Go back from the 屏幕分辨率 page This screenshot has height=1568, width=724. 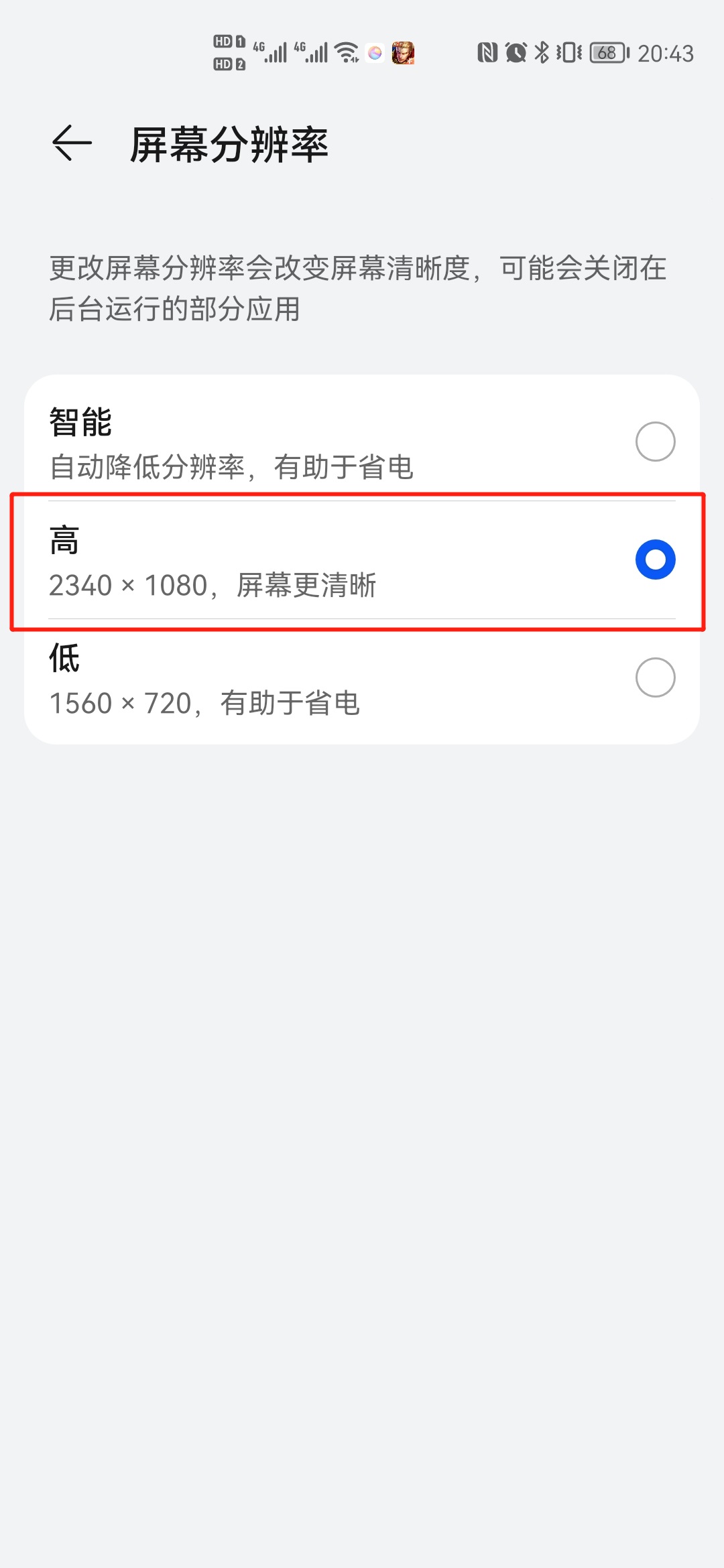[72, 143]
